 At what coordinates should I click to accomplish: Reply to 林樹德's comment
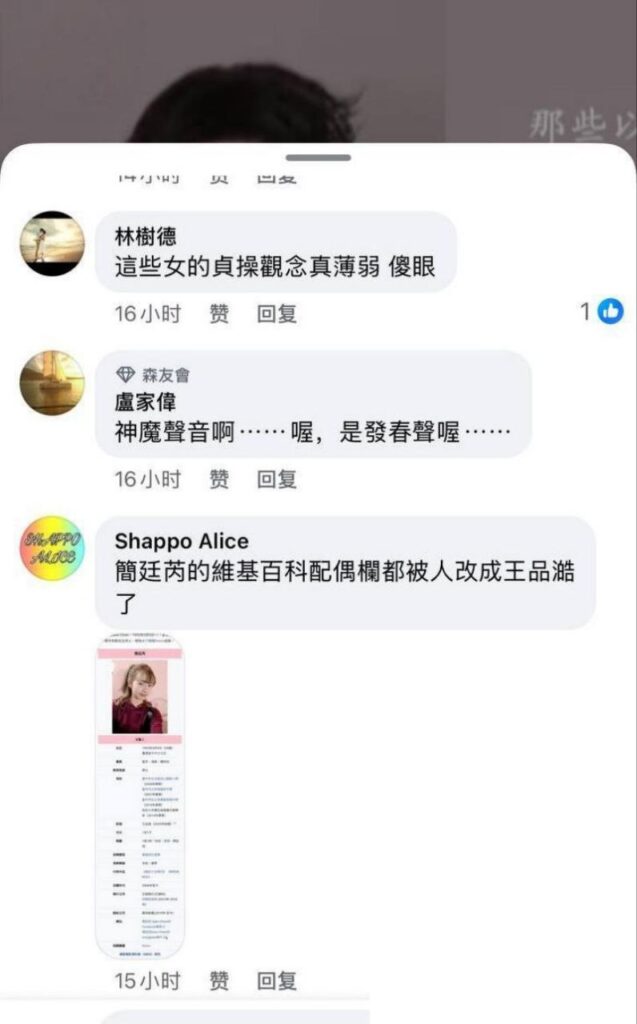pyautogui.click(x=277, y=314)
